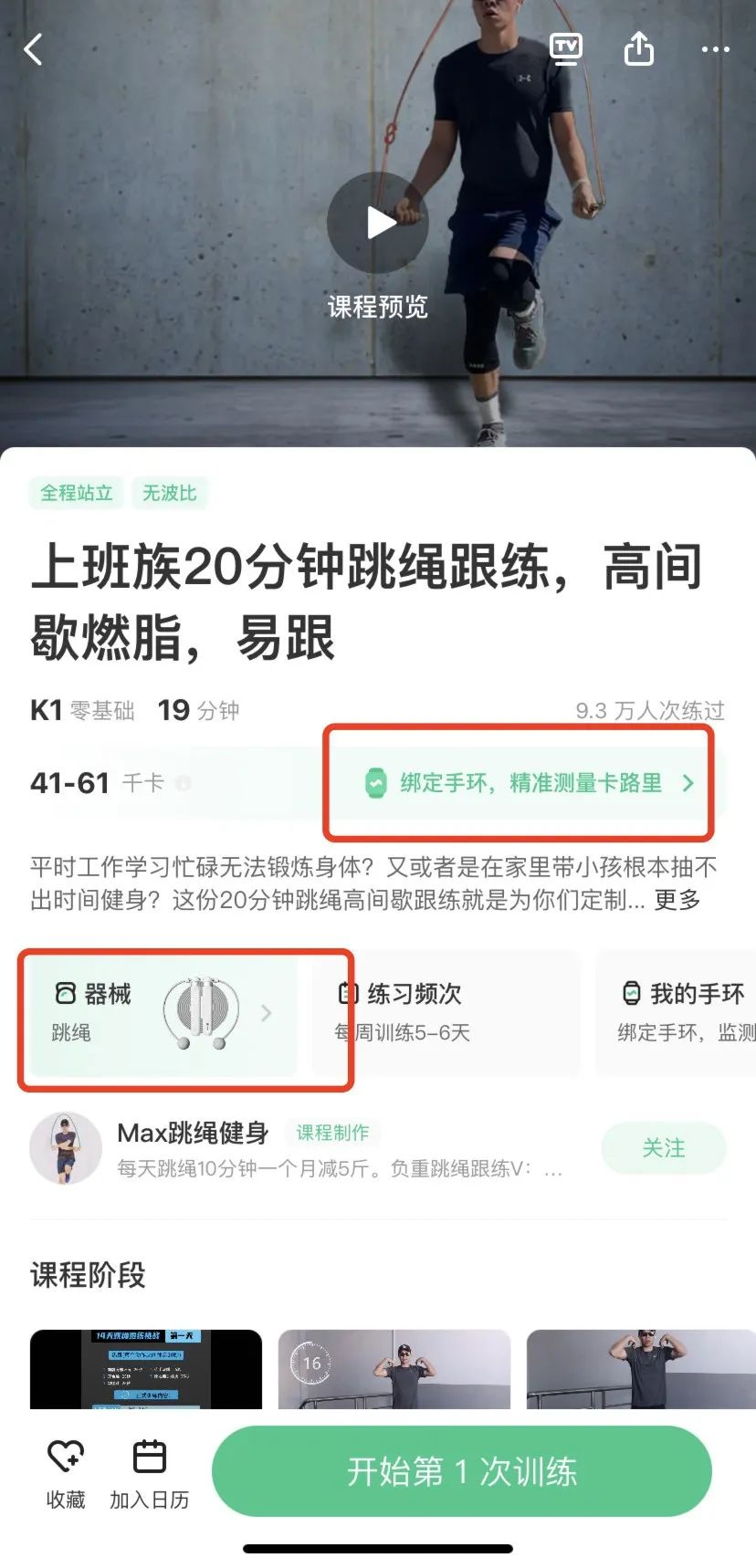Open the 器械 跳绳 equipment card
This screenshot has width=756, height=1568.
[x=164, y=1013]
